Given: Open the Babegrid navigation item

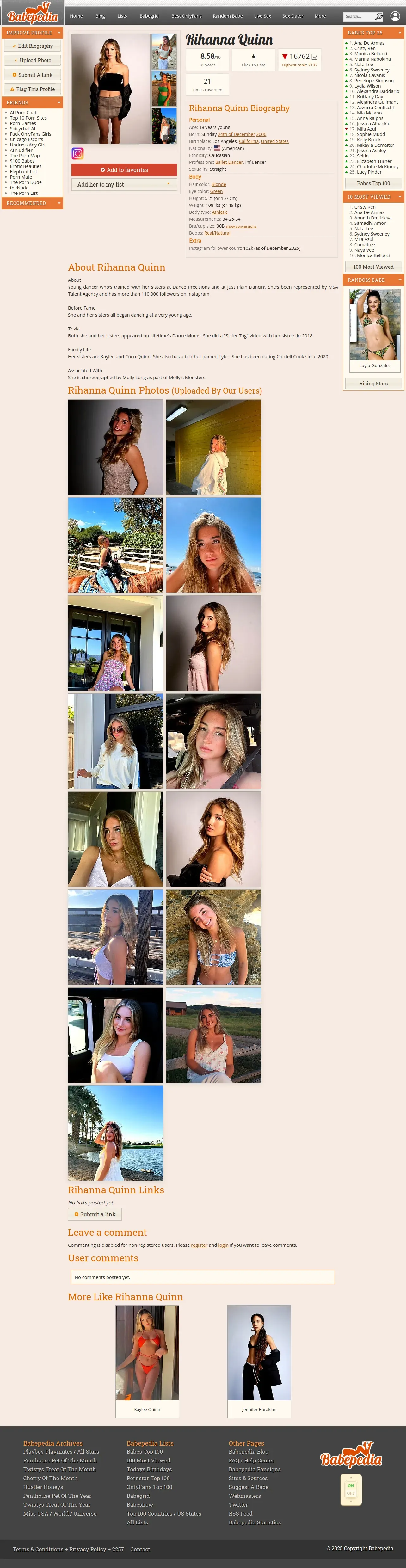Looking at the screenshot, I should [x=149, y=16].
